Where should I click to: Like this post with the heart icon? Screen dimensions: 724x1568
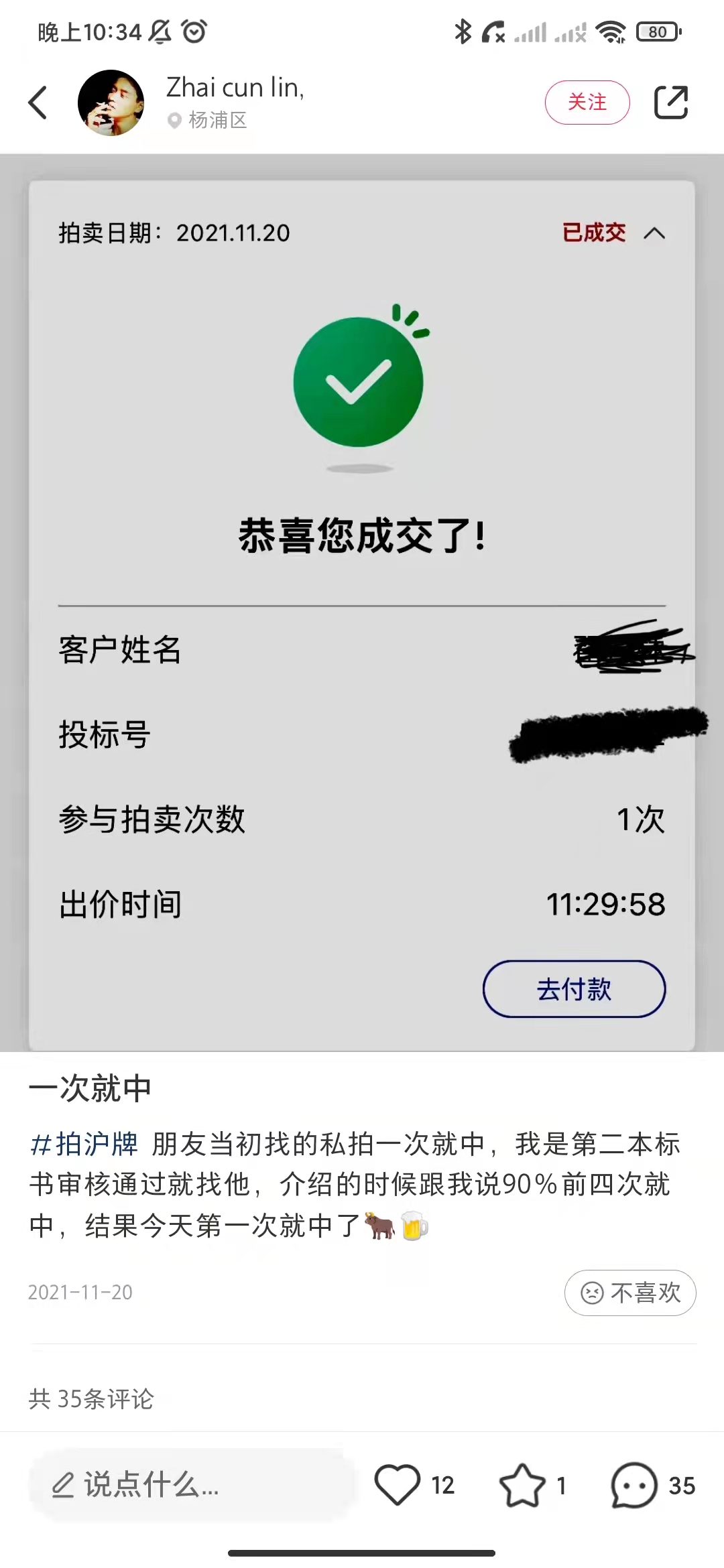398,1485
